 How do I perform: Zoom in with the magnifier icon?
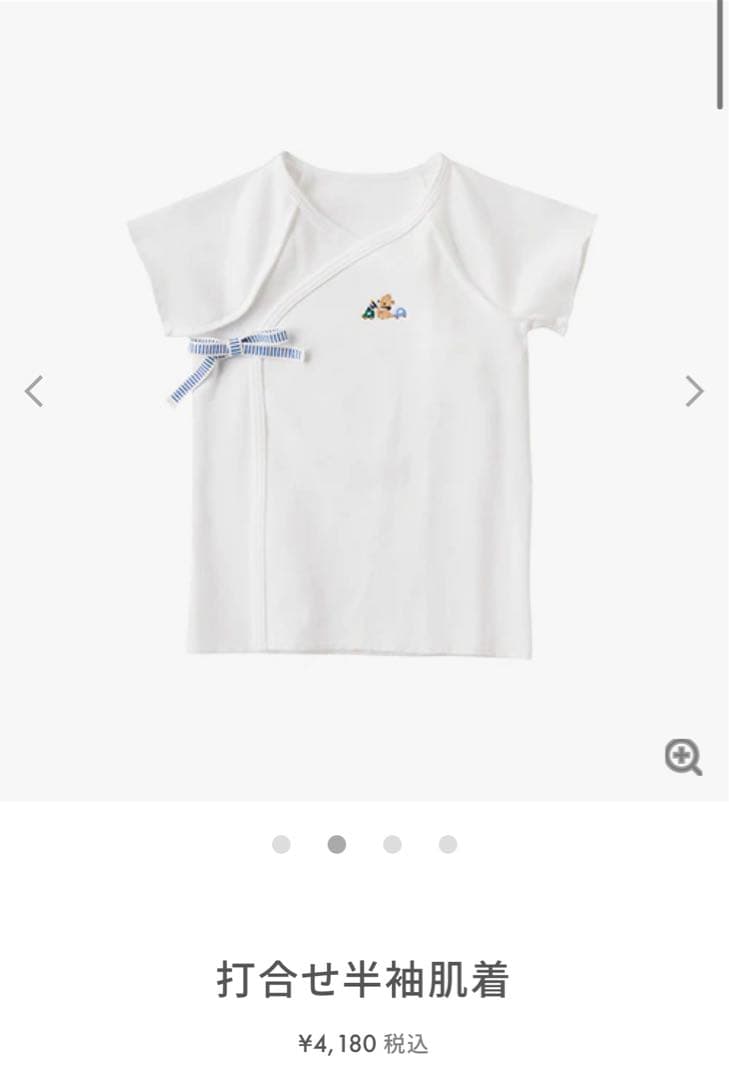coord(683,757)
